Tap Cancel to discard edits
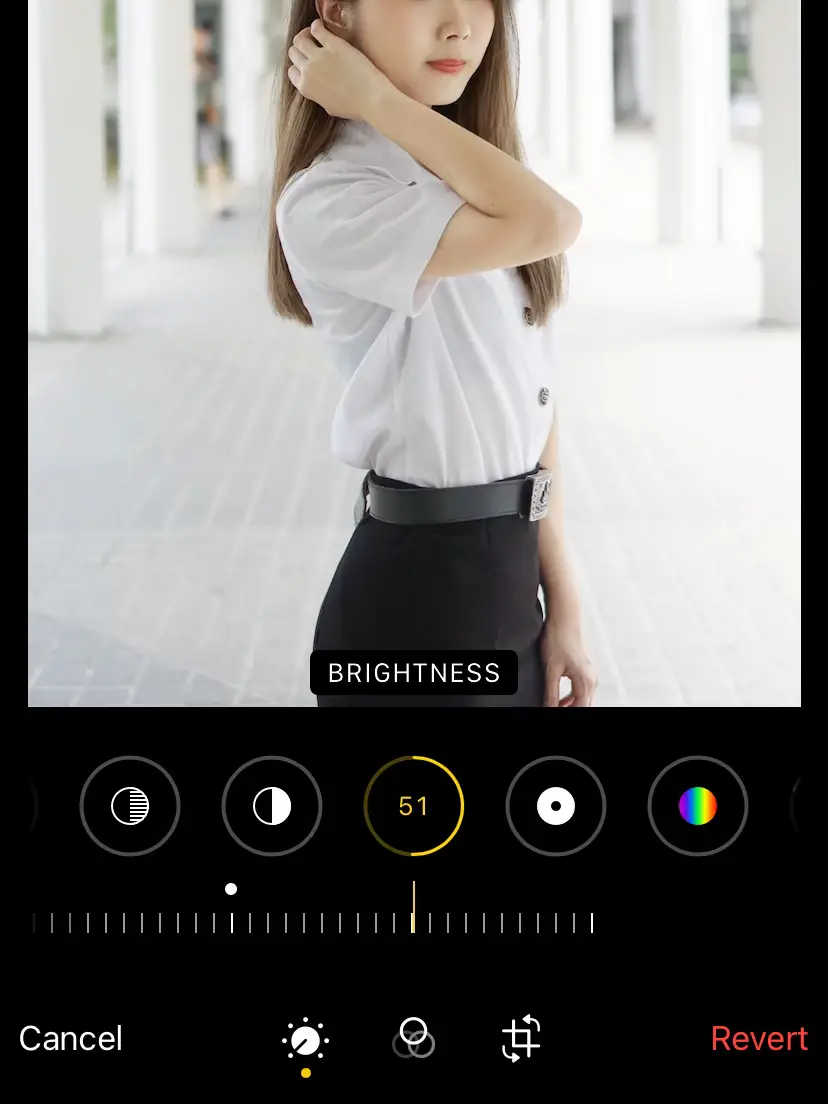The width and height of the screenshot is (828, 1104). 71,1038
